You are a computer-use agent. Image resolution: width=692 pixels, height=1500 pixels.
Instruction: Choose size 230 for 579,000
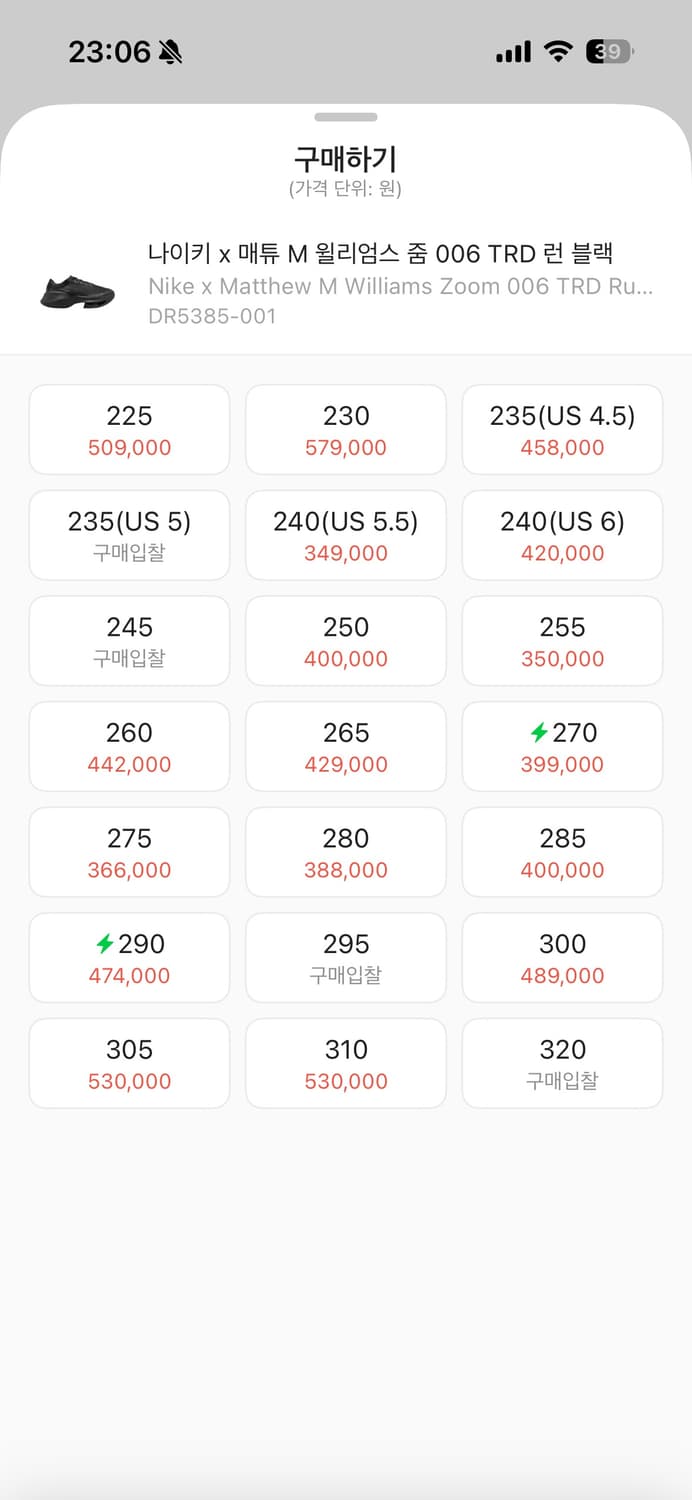pyautogui.click(x=346, y=430)
